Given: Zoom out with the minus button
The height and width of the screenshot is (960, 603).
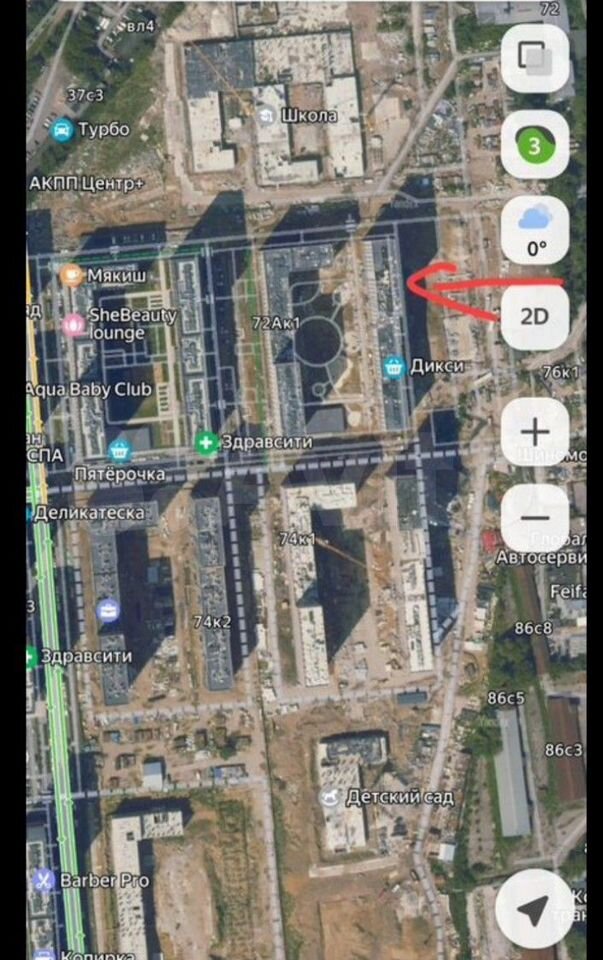Looking at the screenshot, I should [535, 517].
